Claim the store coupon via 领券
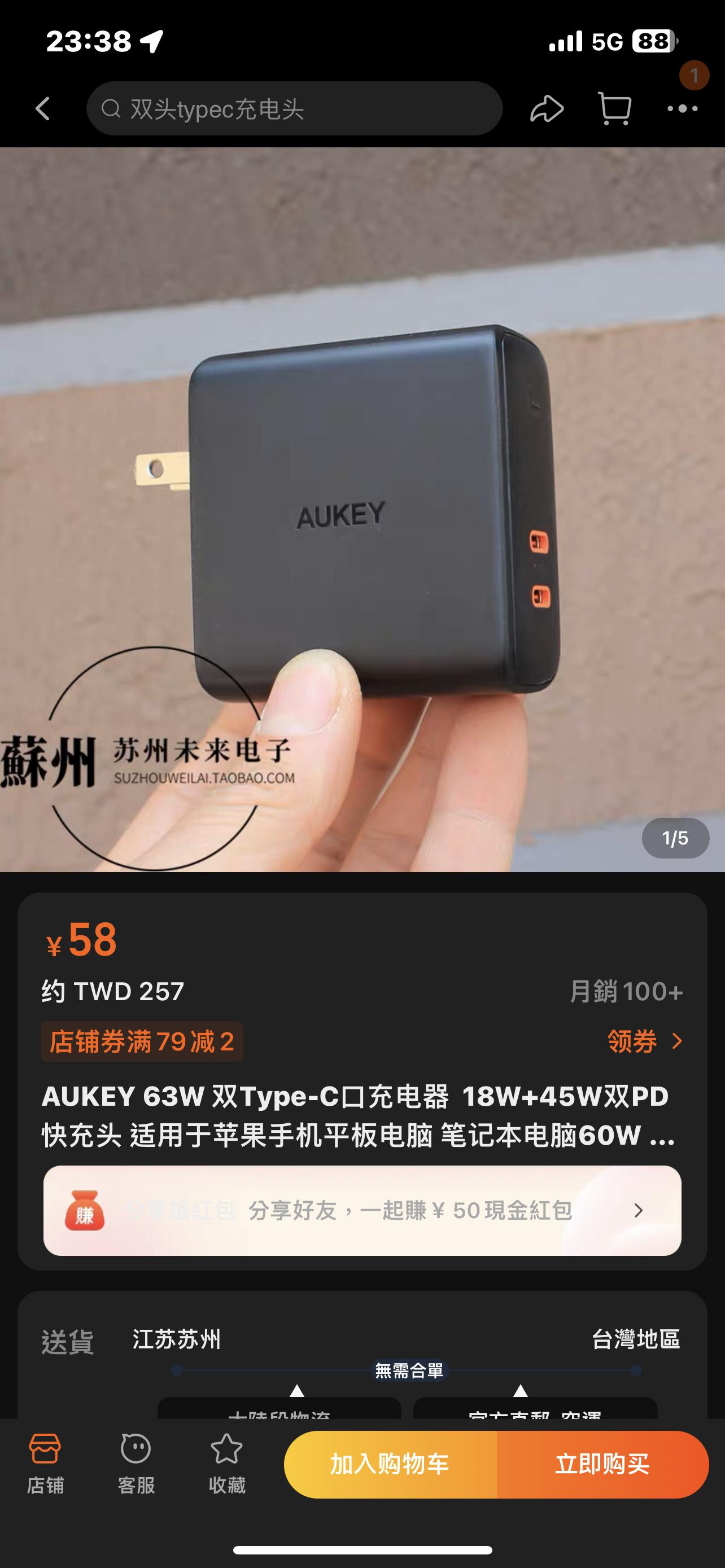 (x=644, y=1041)
